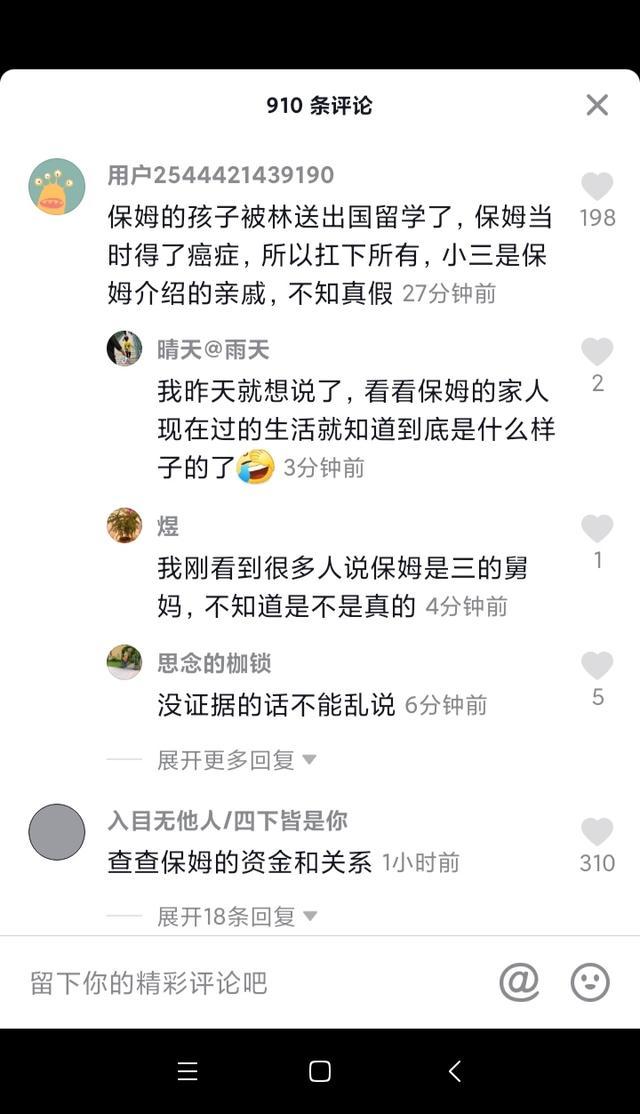
Task: Like 晴天@雨天's reply
Action: (x=597, y=352)
